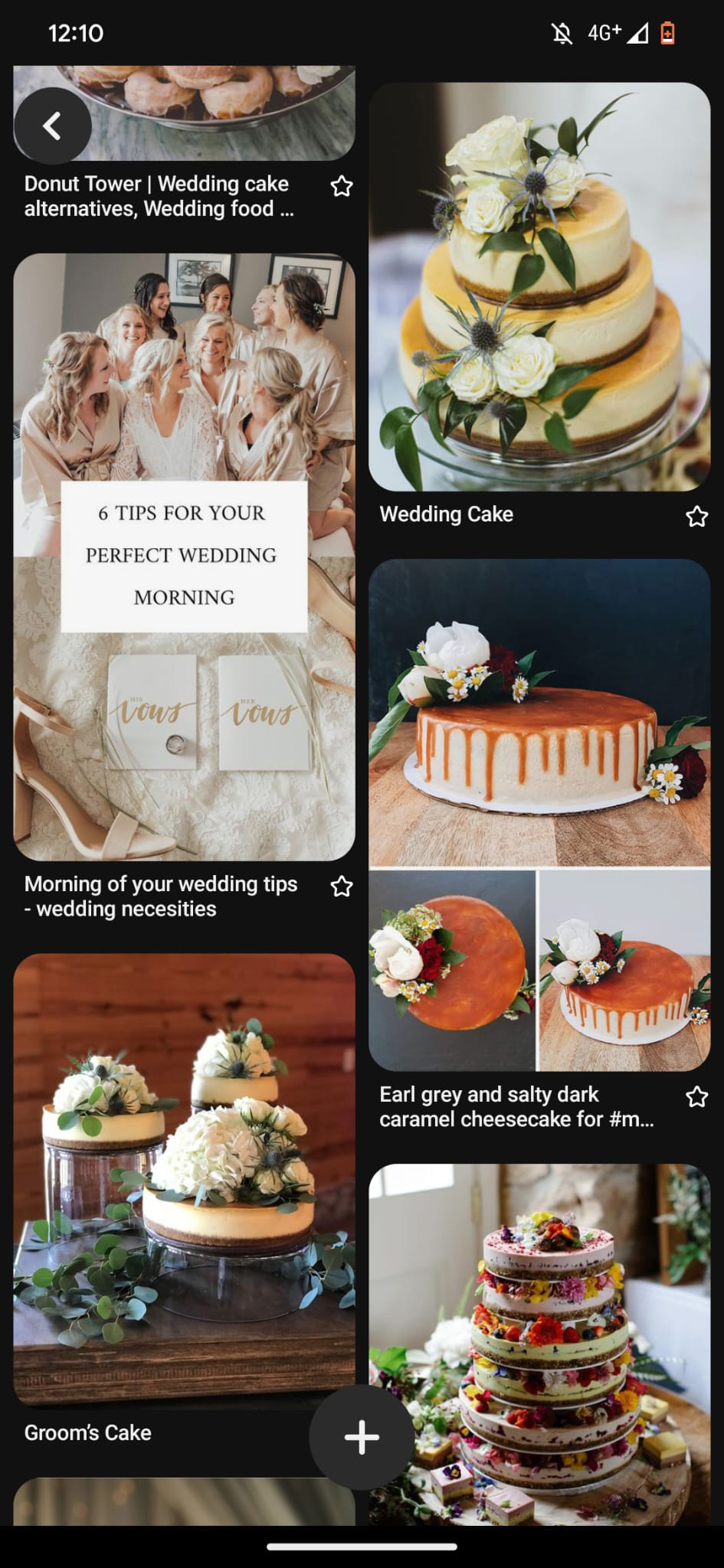View the Earl grey caramel cheesecake pin
This screenshot has width=724, height=1568.
(539, 815)
